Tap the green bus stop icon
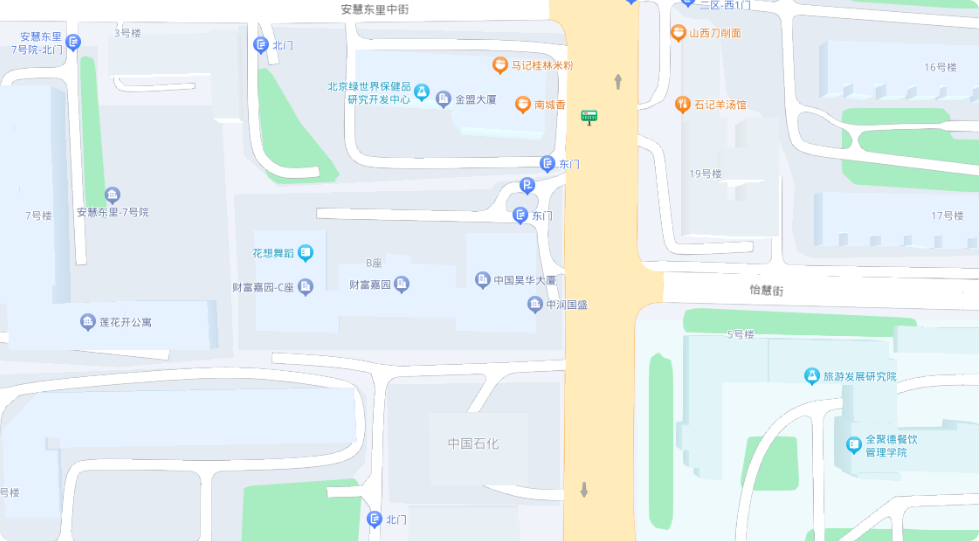979x541 pixels. pos(590,117)
